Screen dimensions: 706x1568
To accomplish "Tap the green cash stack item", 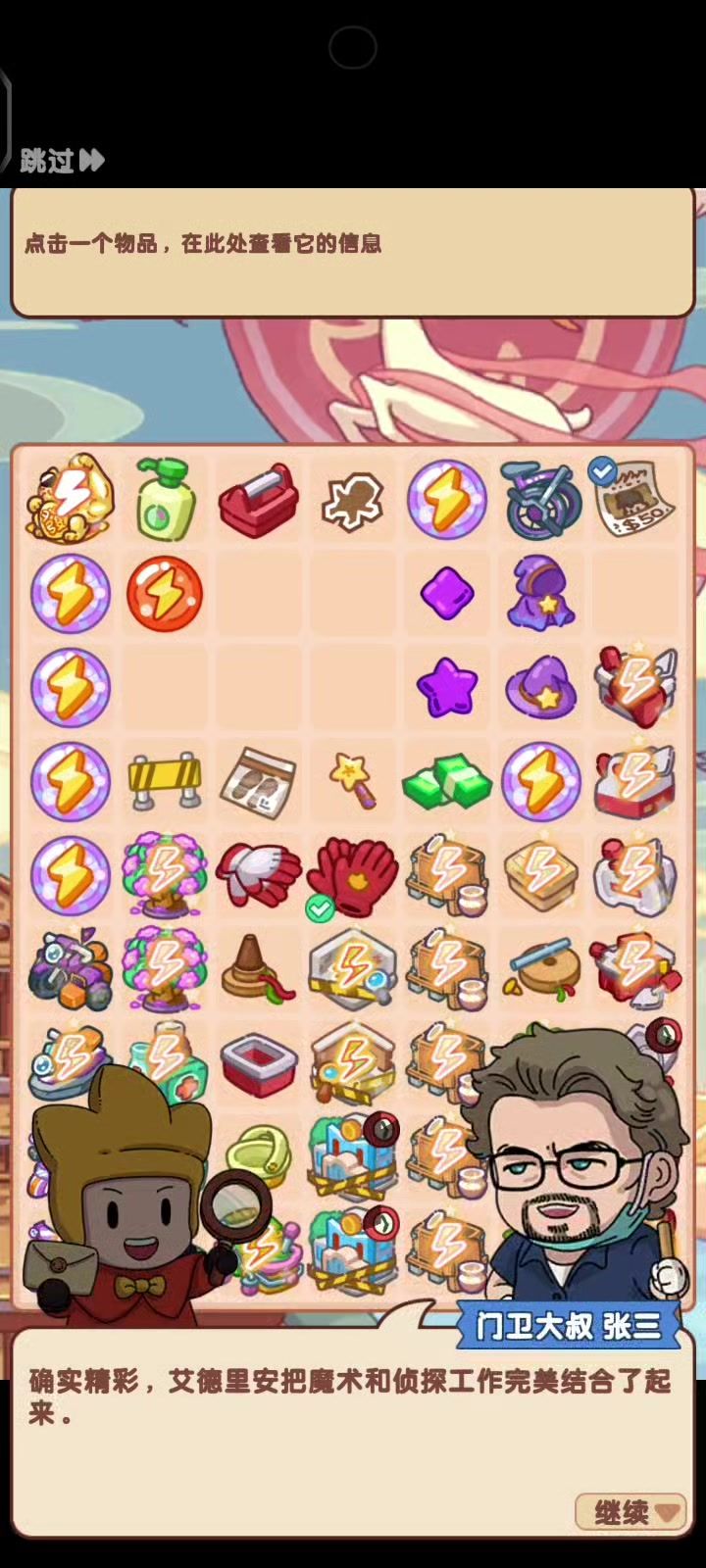I will pyautogui.click(x=447, y=782).
